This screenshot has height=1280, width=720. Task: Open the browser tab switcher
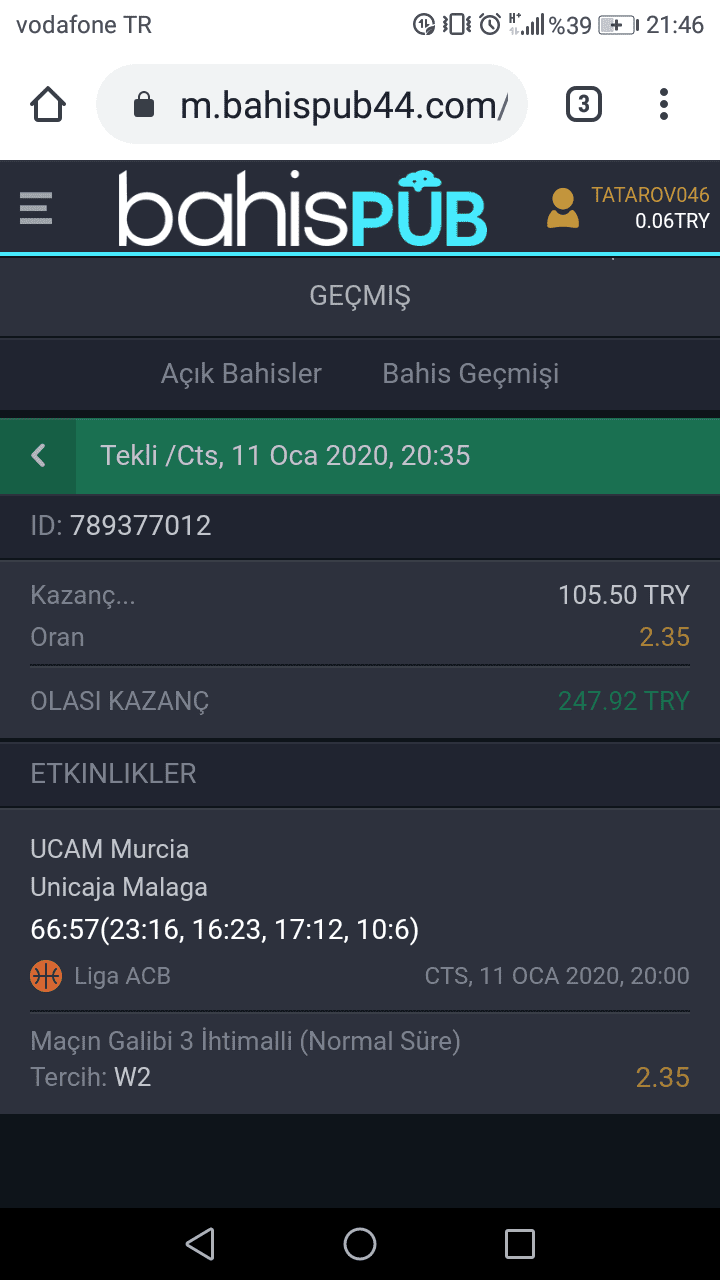coord(584,104)
